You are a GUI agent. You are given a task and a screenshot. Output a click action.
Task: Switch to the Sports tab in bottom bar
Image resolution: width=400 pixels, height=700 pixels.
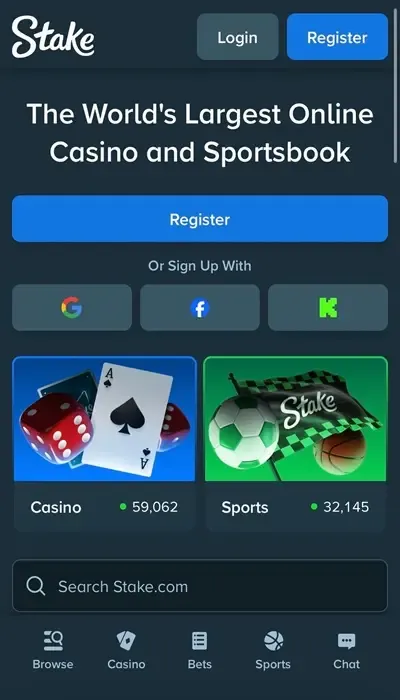273,650
